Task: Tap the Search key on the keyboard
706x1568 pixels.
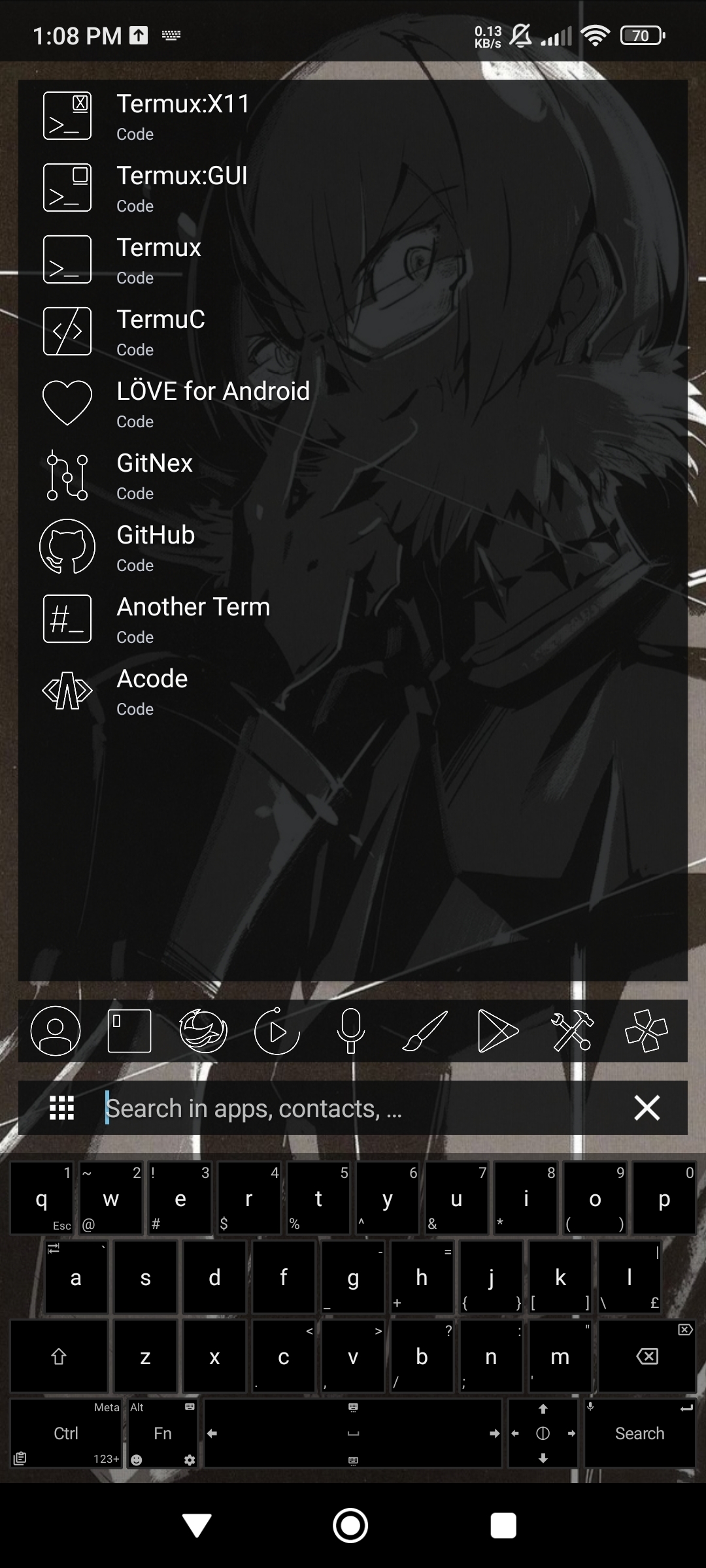Action: [639, 1433]
